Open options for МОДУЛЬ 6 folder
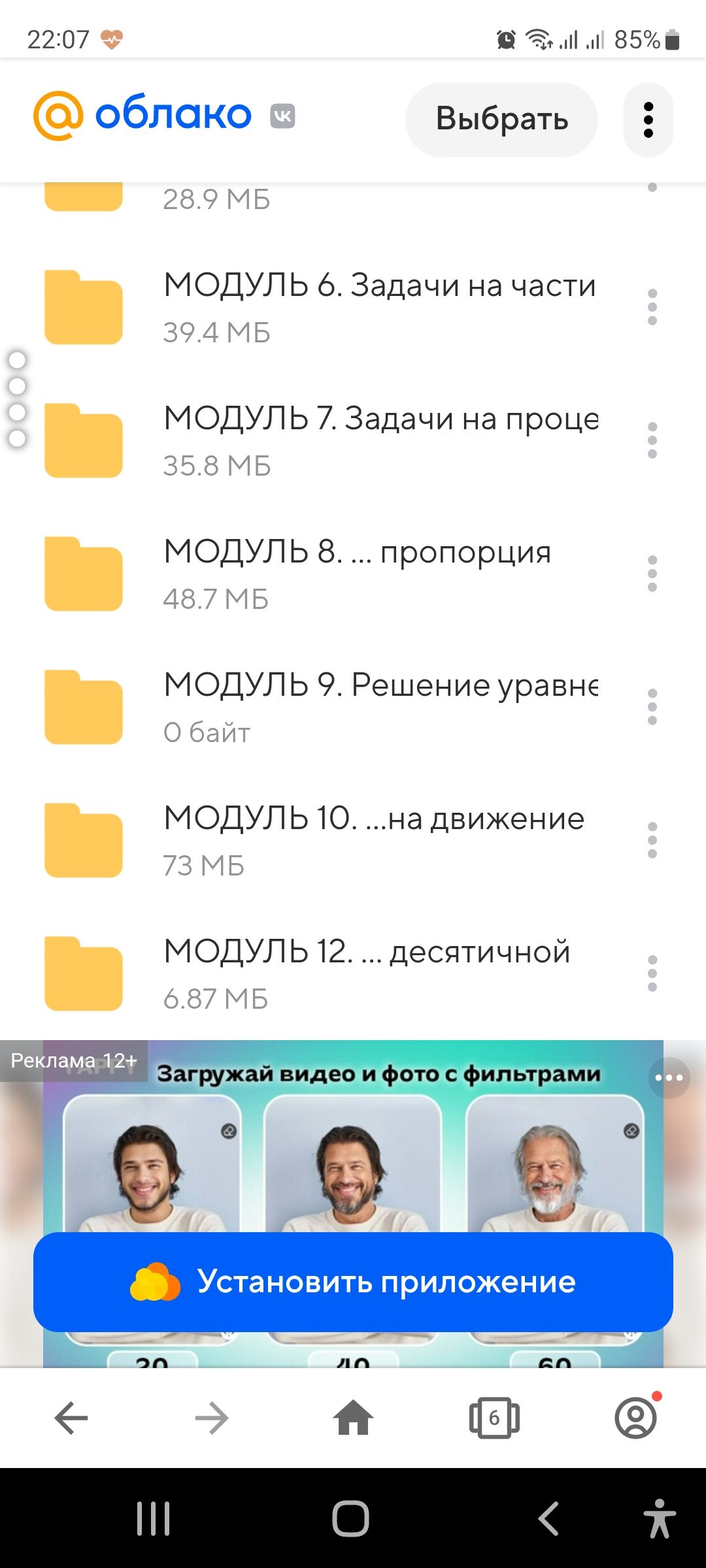This screenshot has height=1568, width=706. (652, 307)
